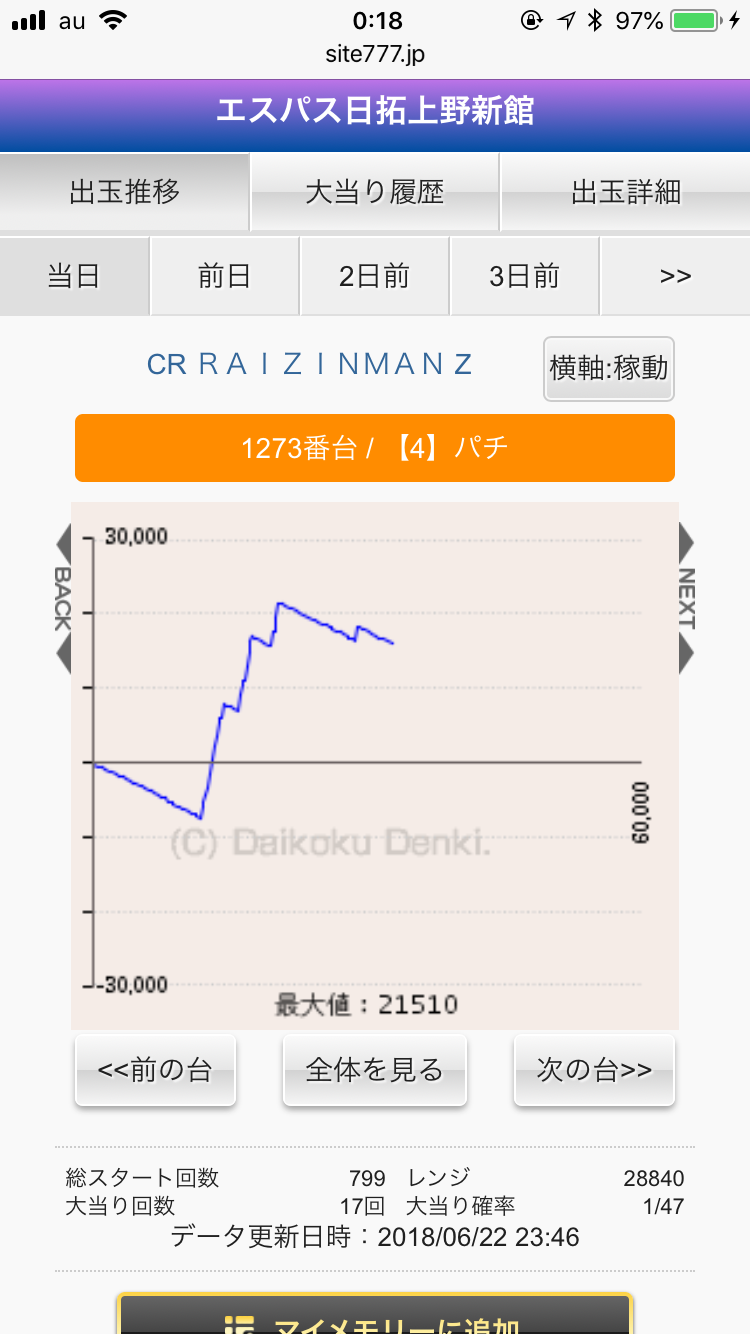
Task: Tap the 横軸:稼動 axis button
Action: point(609,369)
